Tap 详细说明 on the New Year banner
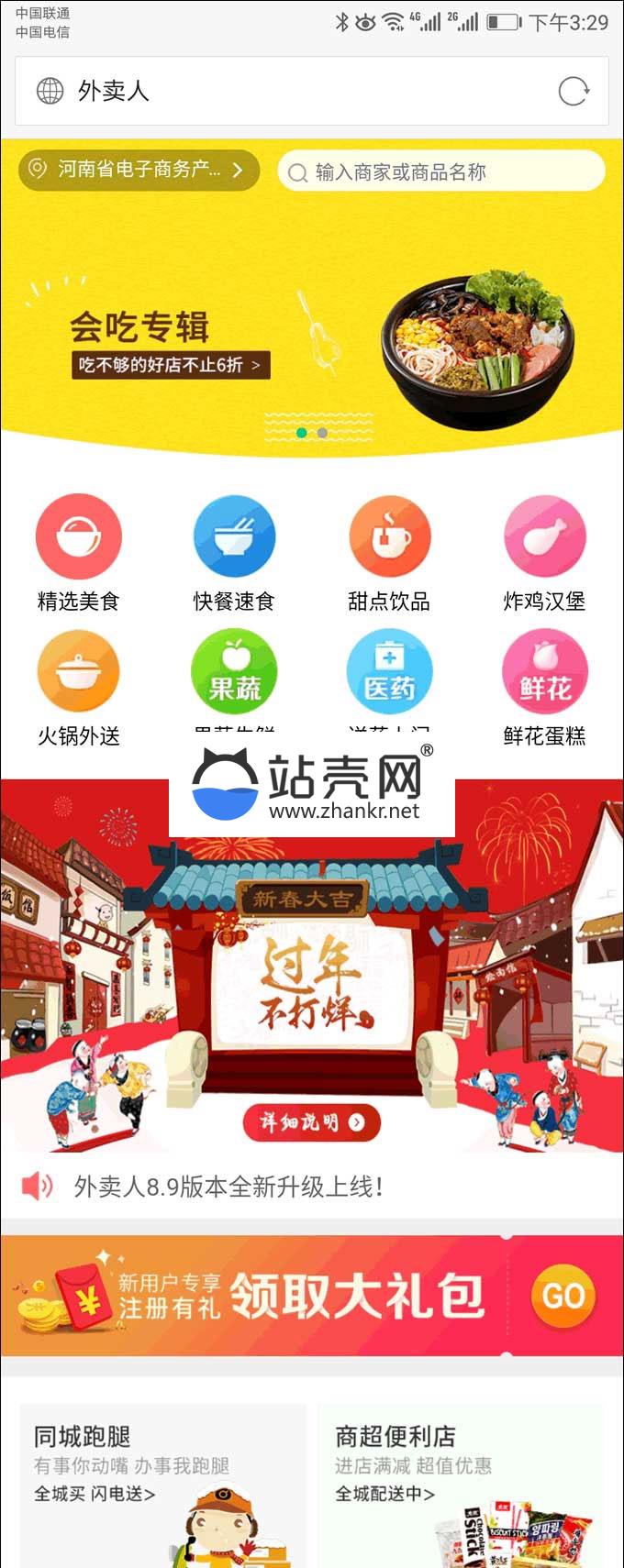 click(x=311, y=1121)
